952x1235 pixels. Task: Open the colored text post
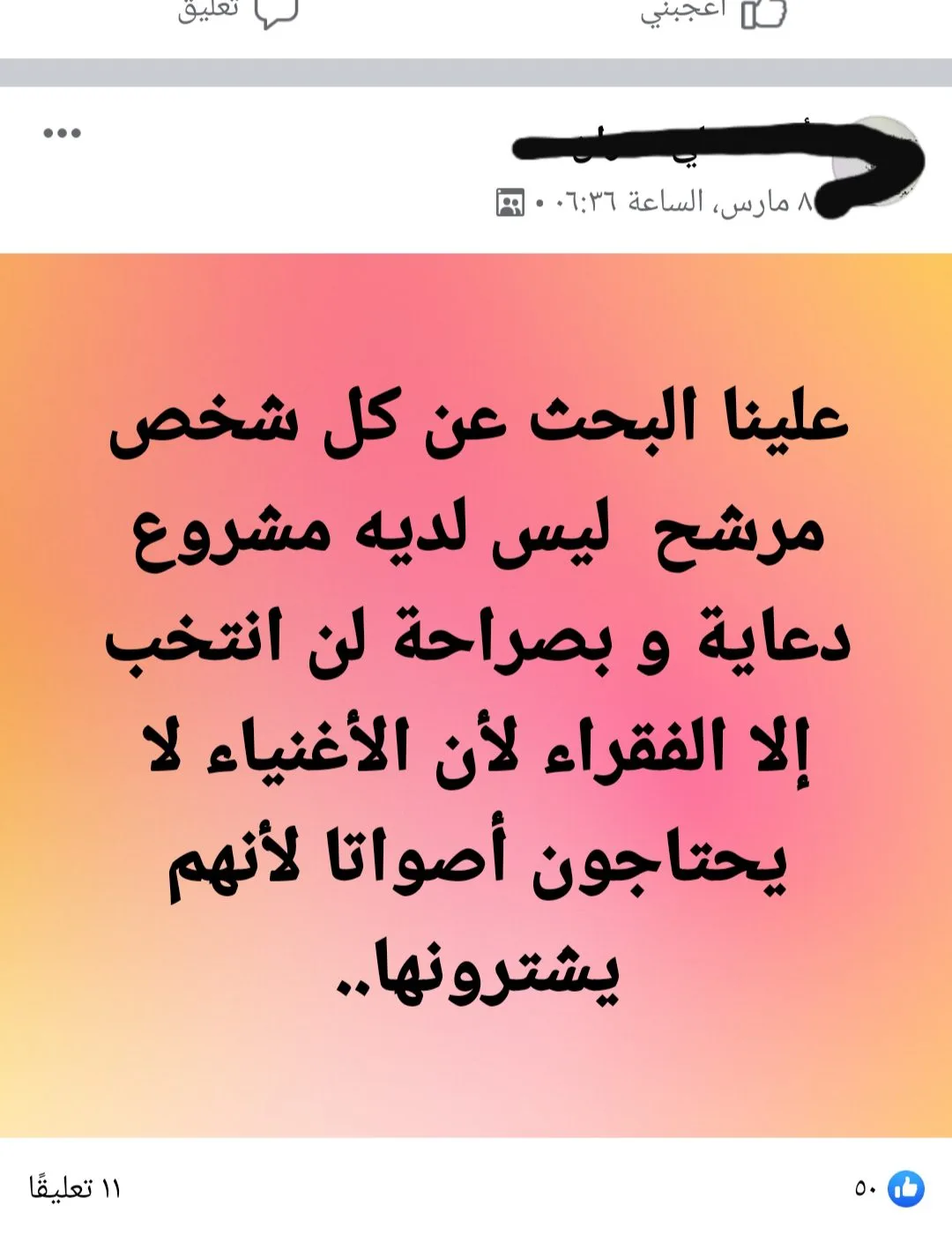click(x=476, y=696)
